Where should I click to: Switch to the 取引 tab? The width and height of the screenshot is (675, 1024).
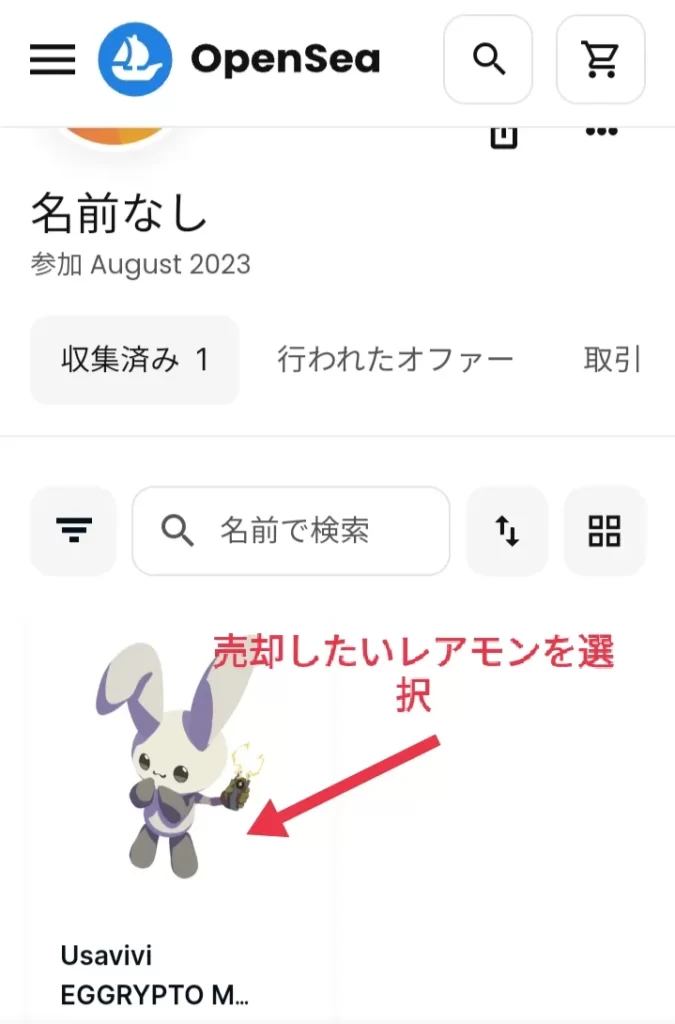[x=612, y=360]
